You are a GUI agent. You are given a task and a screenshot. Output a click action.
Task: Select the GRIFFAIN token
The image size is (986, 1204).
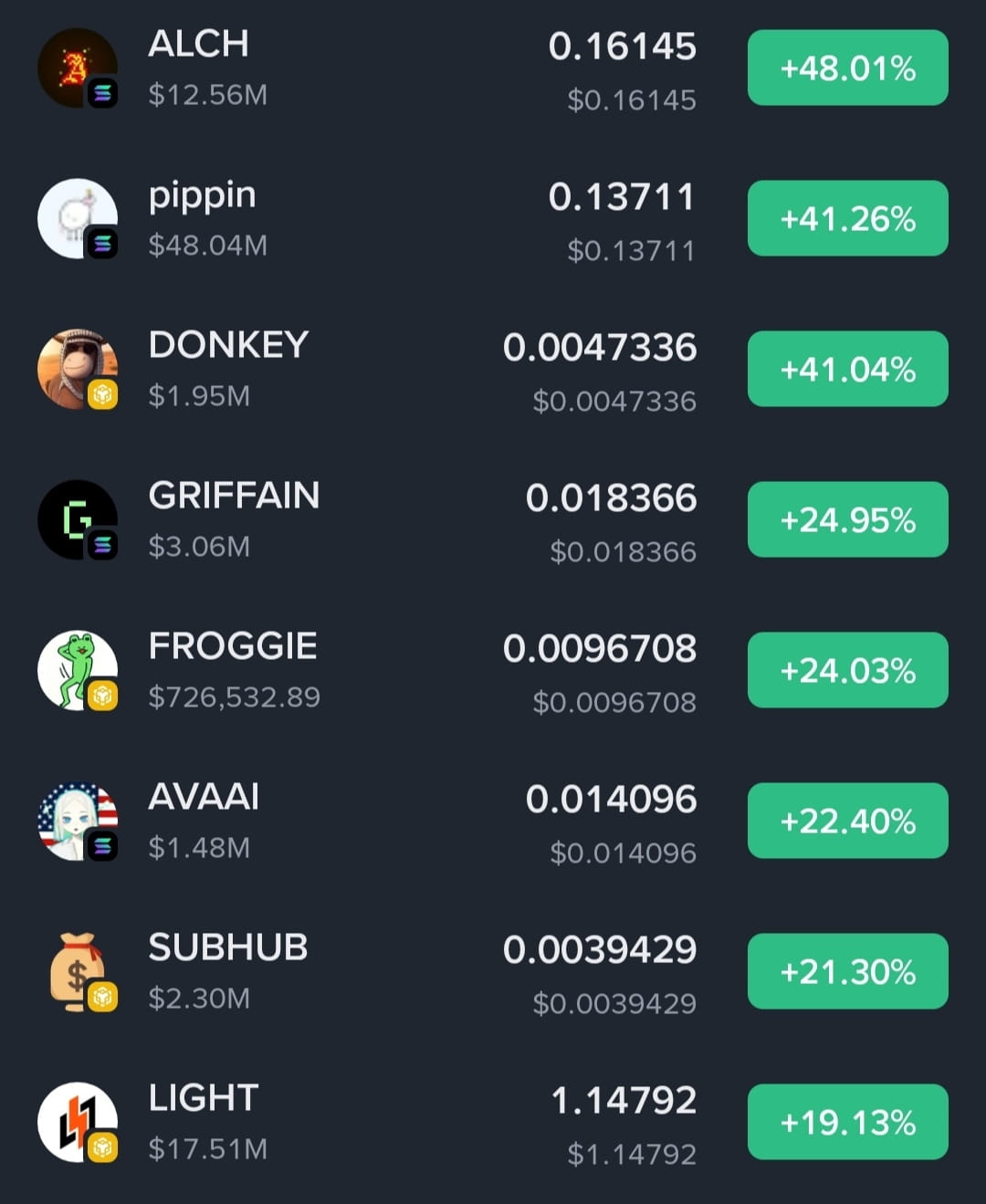click(234, 497)
